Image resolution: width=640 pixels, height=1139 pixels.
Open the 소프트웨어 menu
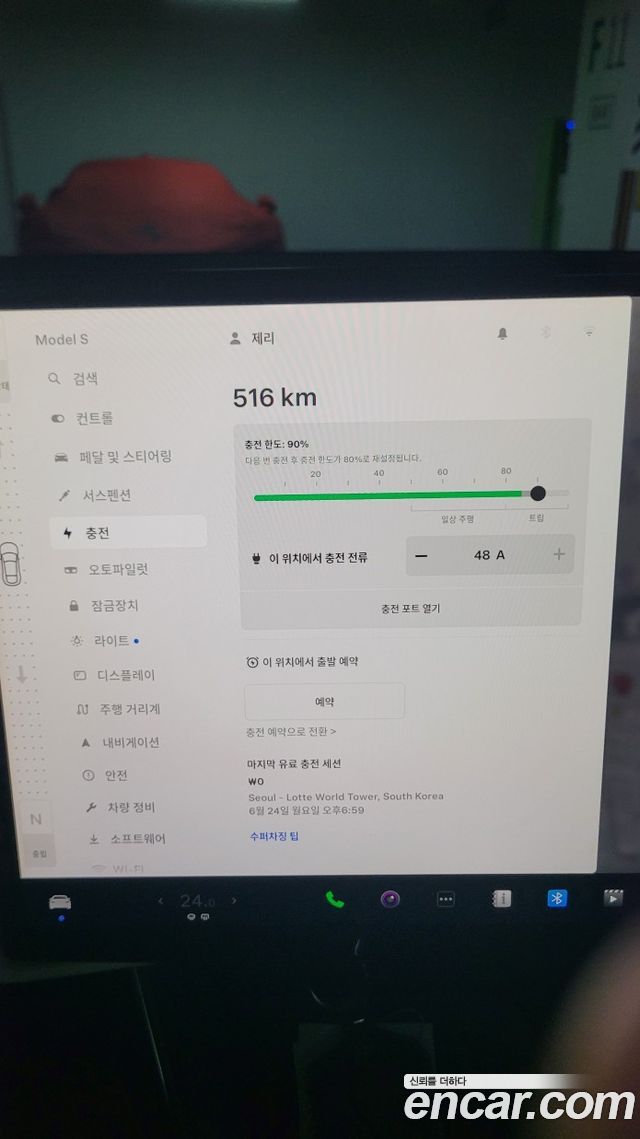pos(137,839)
